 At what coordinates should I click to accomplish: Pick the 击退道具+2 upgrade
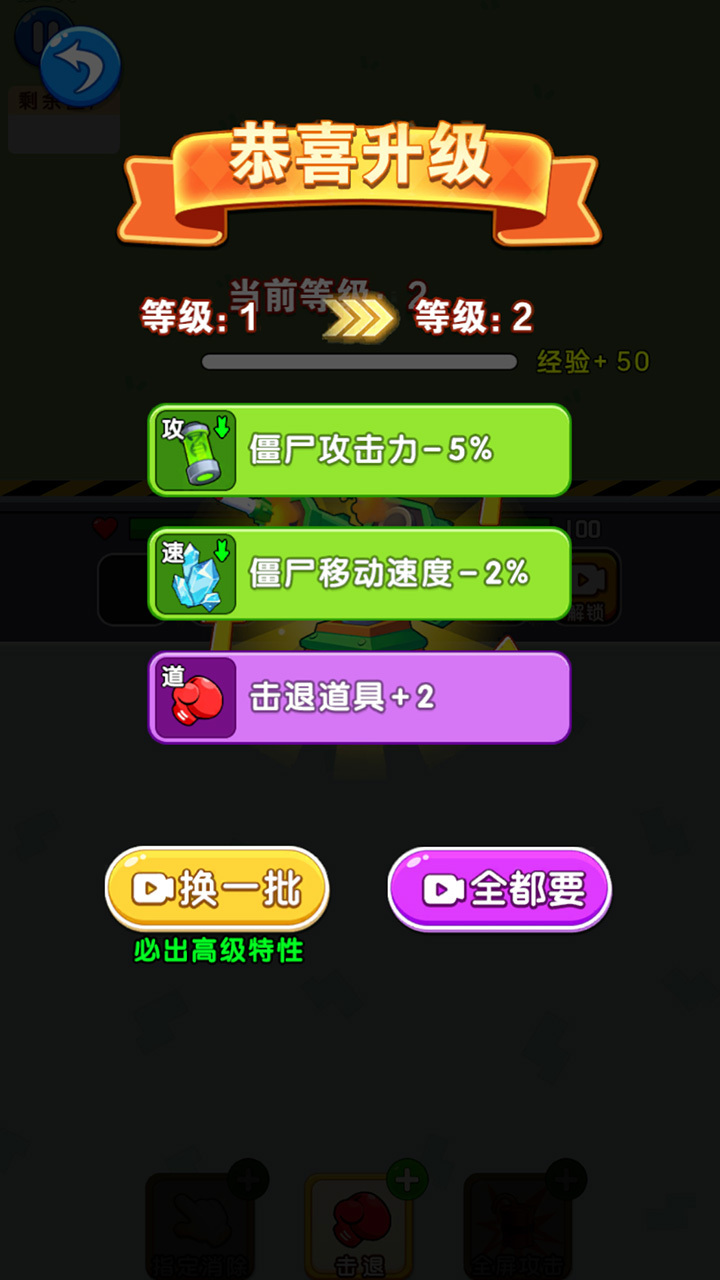[x=360, y=697]
